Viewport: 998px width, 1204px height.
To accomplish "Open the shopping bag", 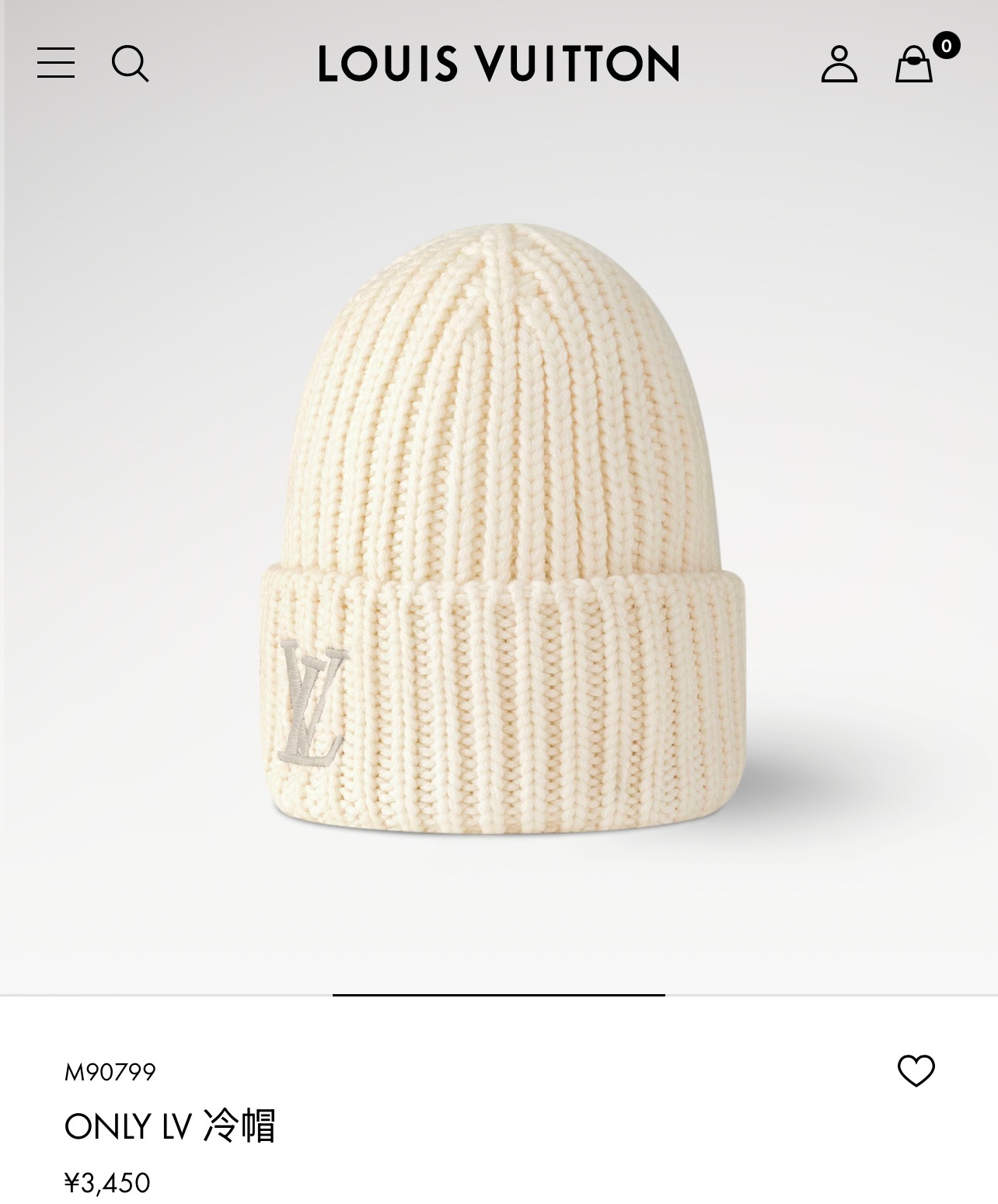I will [914, 64].
